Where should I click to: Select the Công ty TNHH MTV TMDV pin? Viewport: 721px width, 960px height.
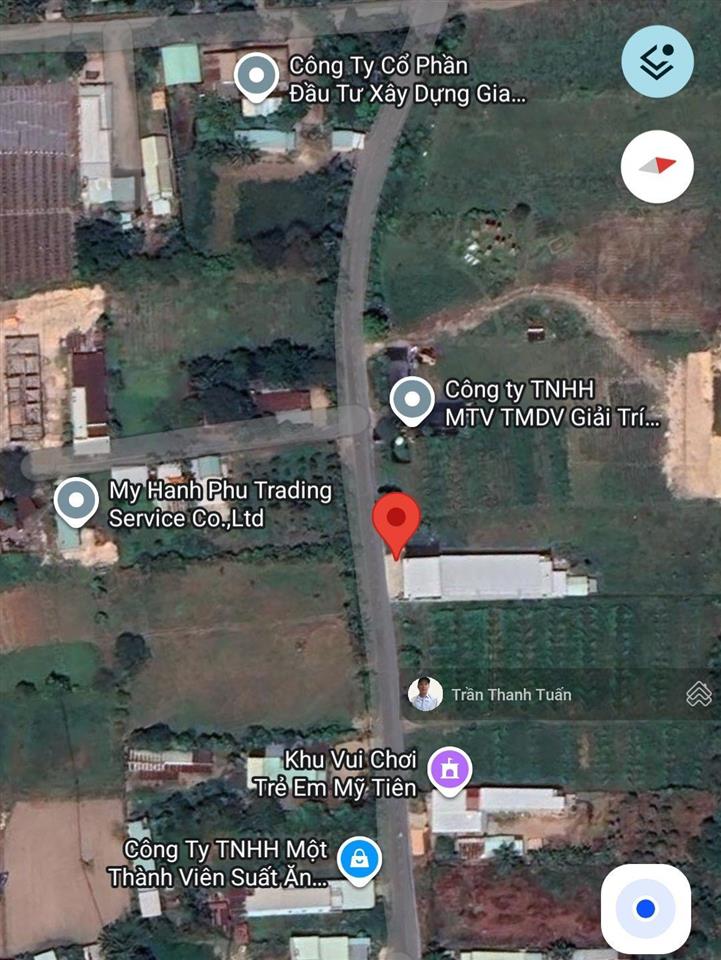[x=413, y=400]
